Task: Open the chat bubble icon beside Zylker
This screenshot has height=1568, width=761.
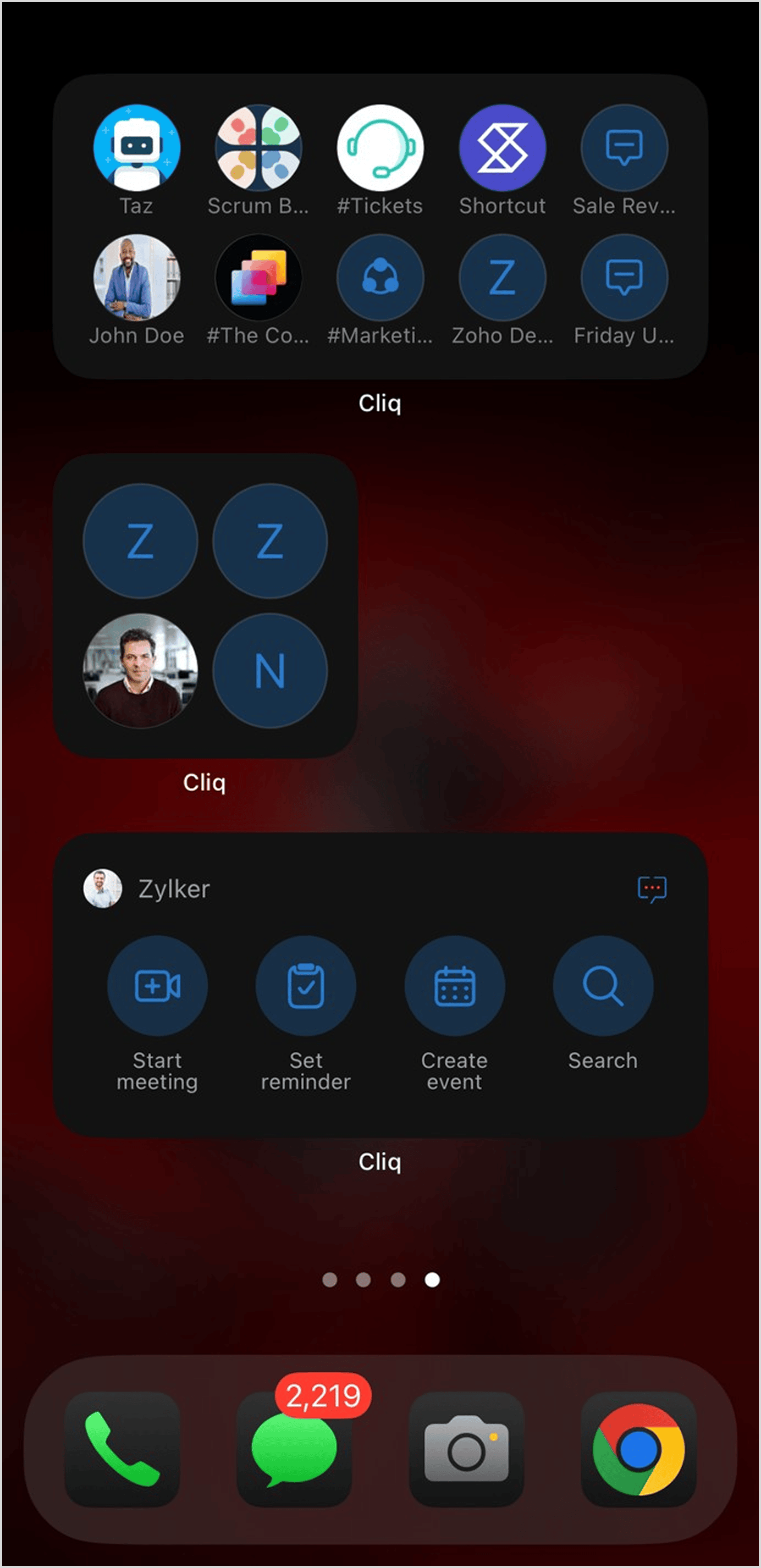Action: [x=652, y=890]
